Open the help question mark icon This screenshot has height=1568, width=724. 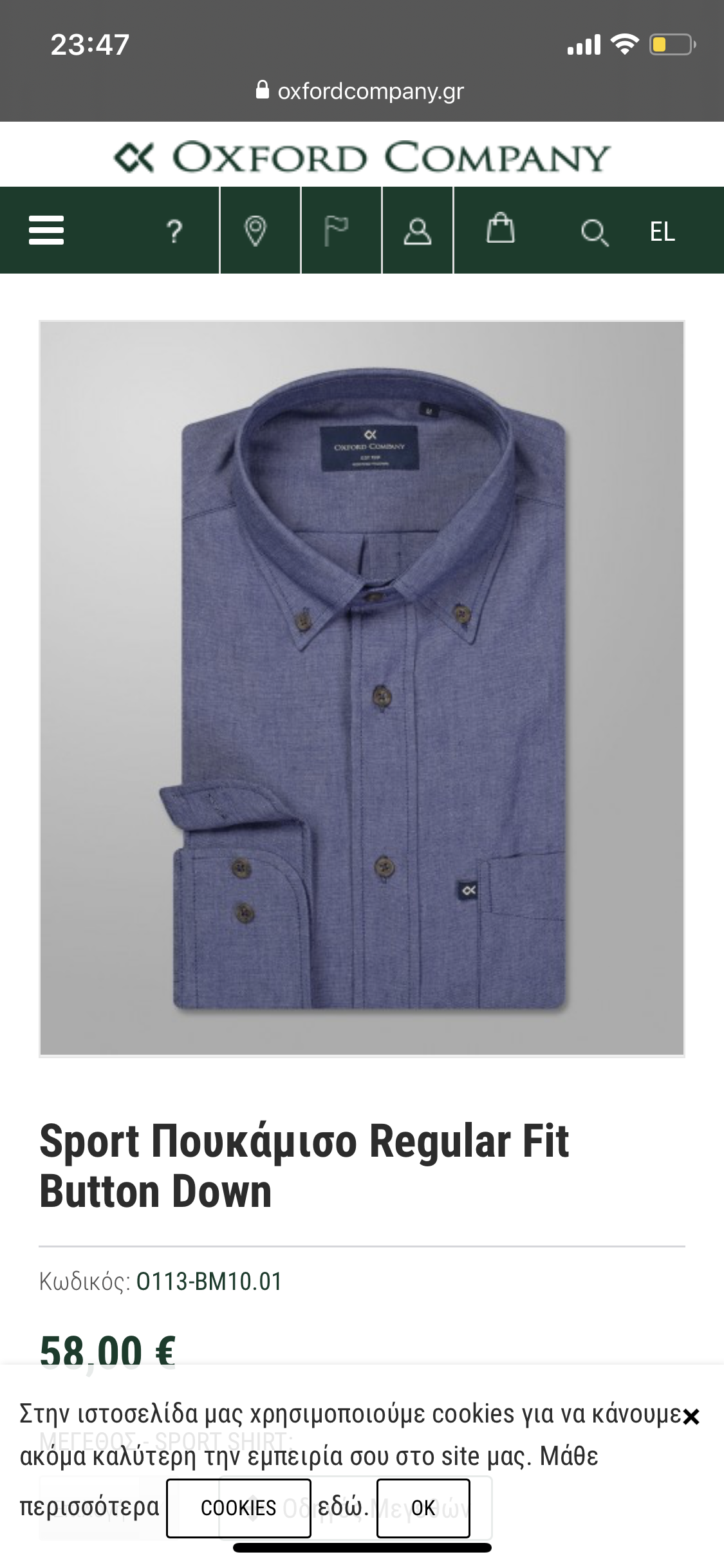[x=174, y=230]
